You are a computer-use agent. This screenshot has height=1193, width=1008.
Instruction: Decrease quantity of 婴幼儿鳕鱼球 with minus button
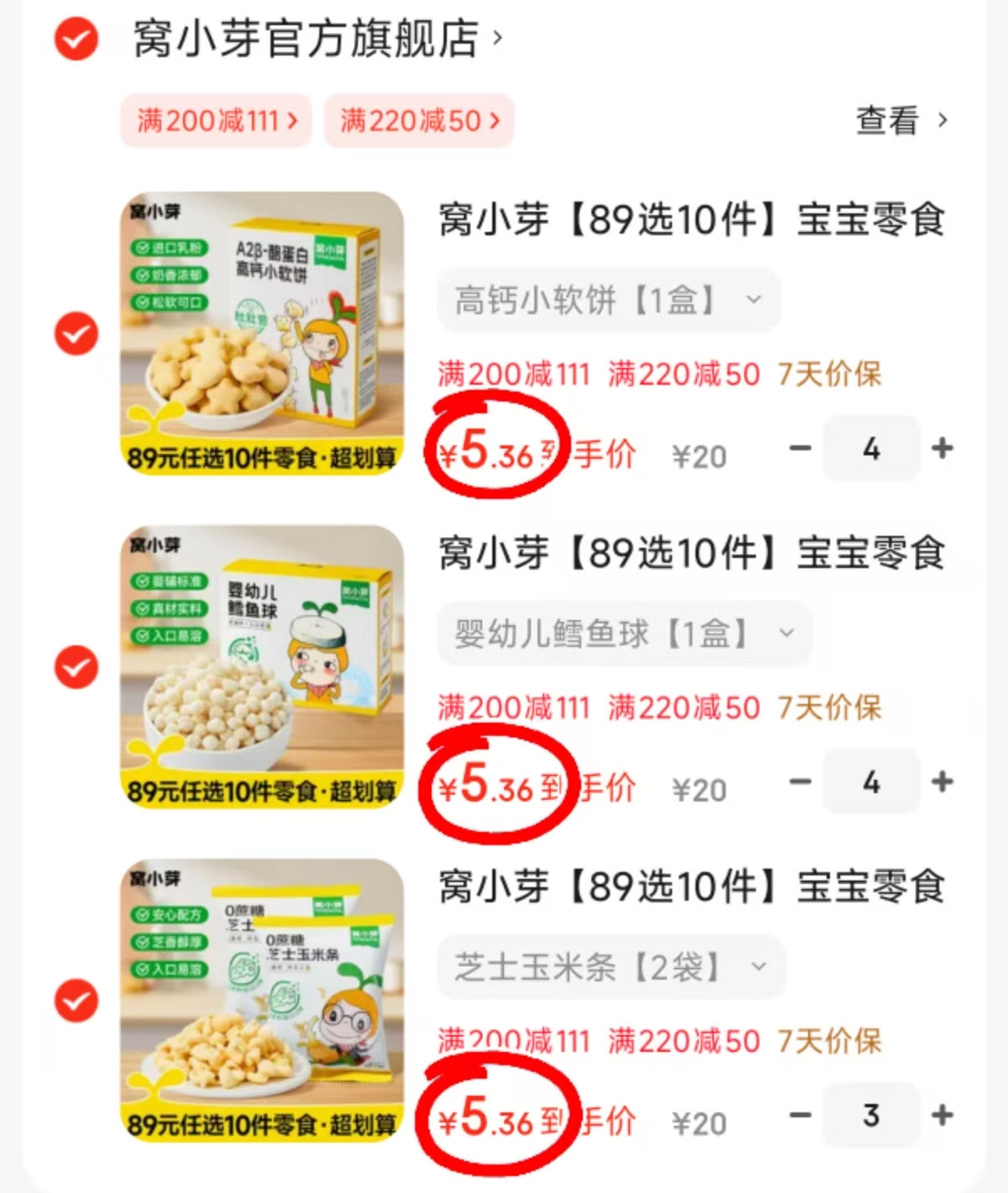click(x=798, y=783)
